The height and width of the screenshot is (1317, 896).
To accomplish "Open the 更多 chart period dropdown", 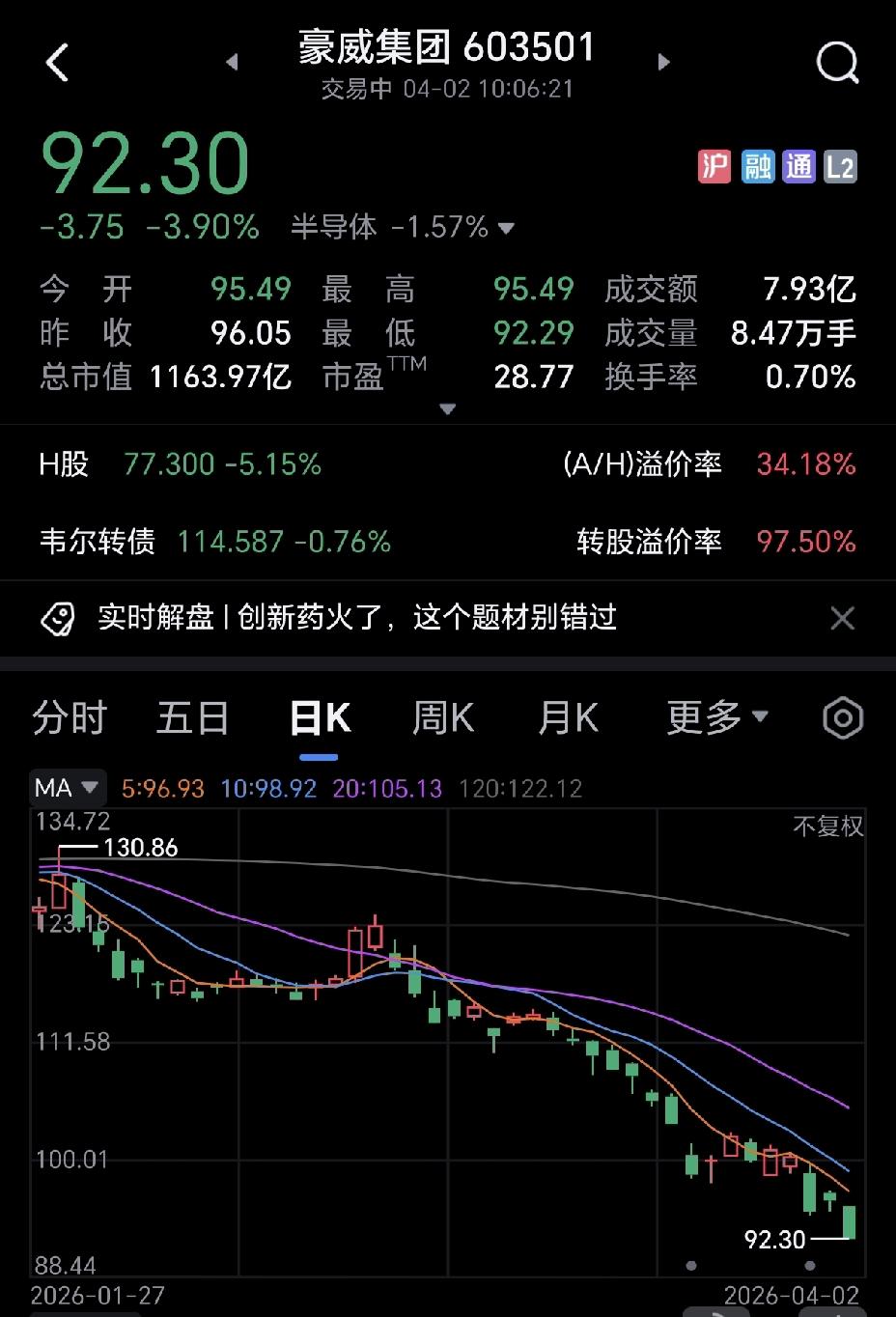I will point(715,717).
